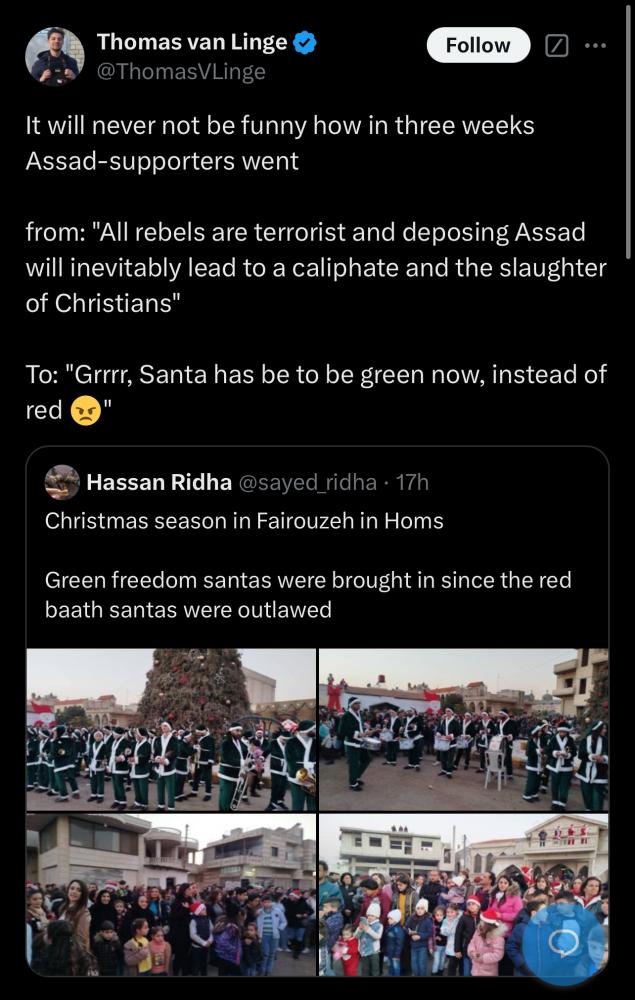
Task: Follow Thomas van Linge
Action: [x=477, y=45]
